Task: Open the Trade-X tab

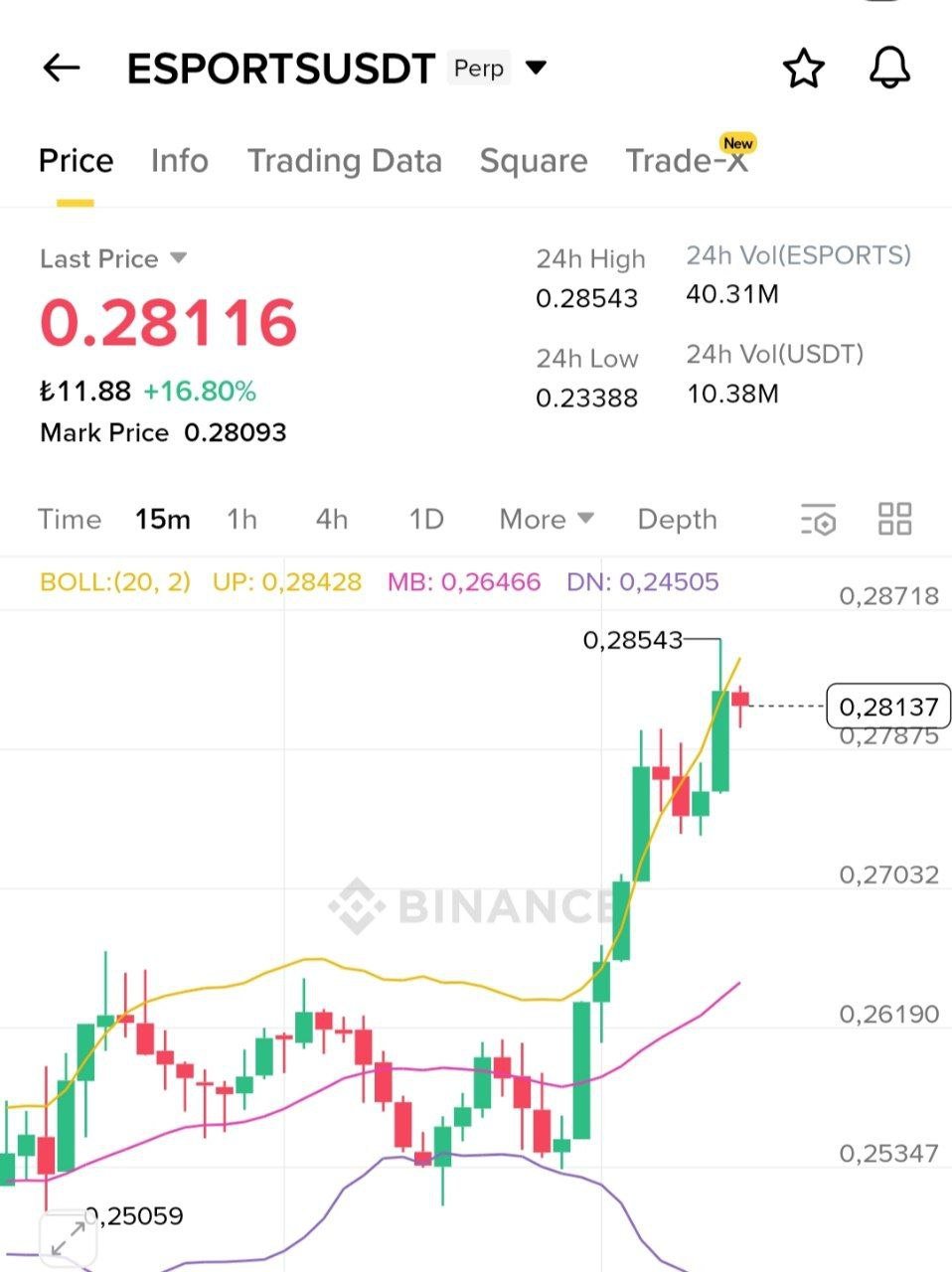Action: click(686, 161)
